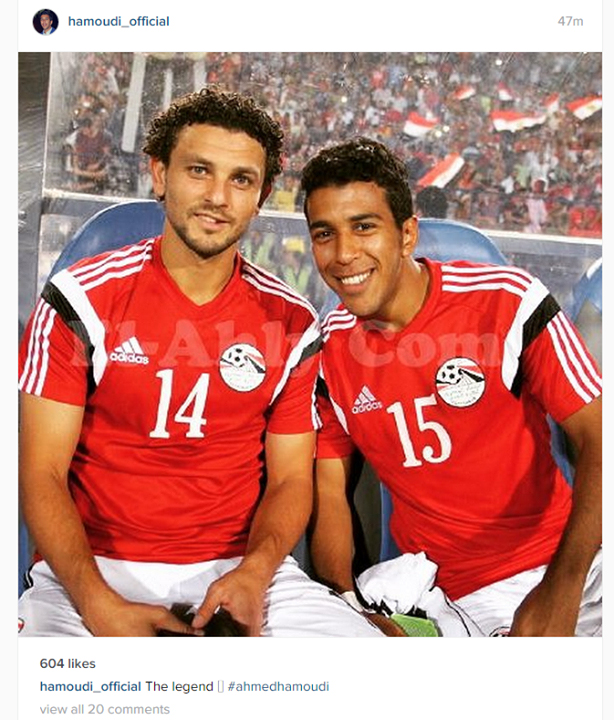The image size is (614, 720).
Task: Open hamoudi_official username in the caption
Action: pos(90,686)
